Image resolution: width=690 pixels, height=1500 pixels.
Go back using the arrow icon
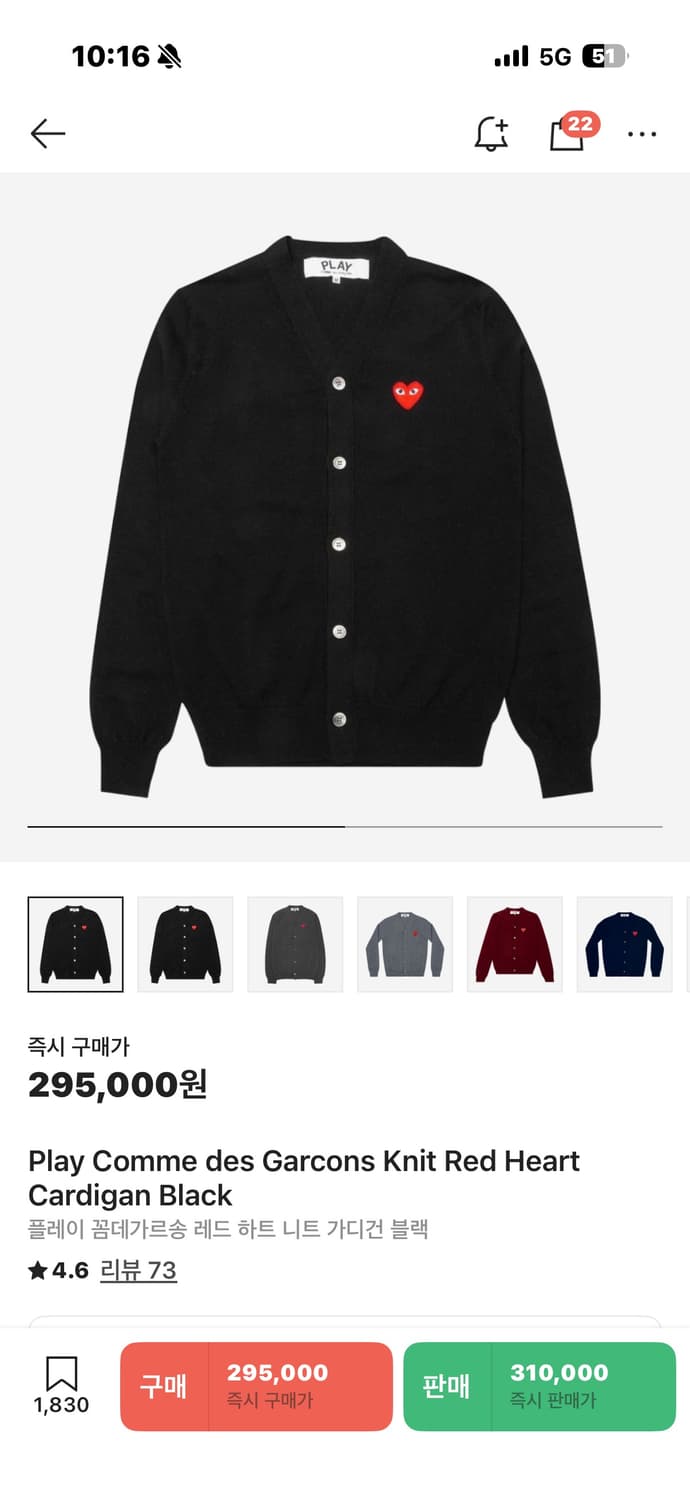tap(47, 133)
